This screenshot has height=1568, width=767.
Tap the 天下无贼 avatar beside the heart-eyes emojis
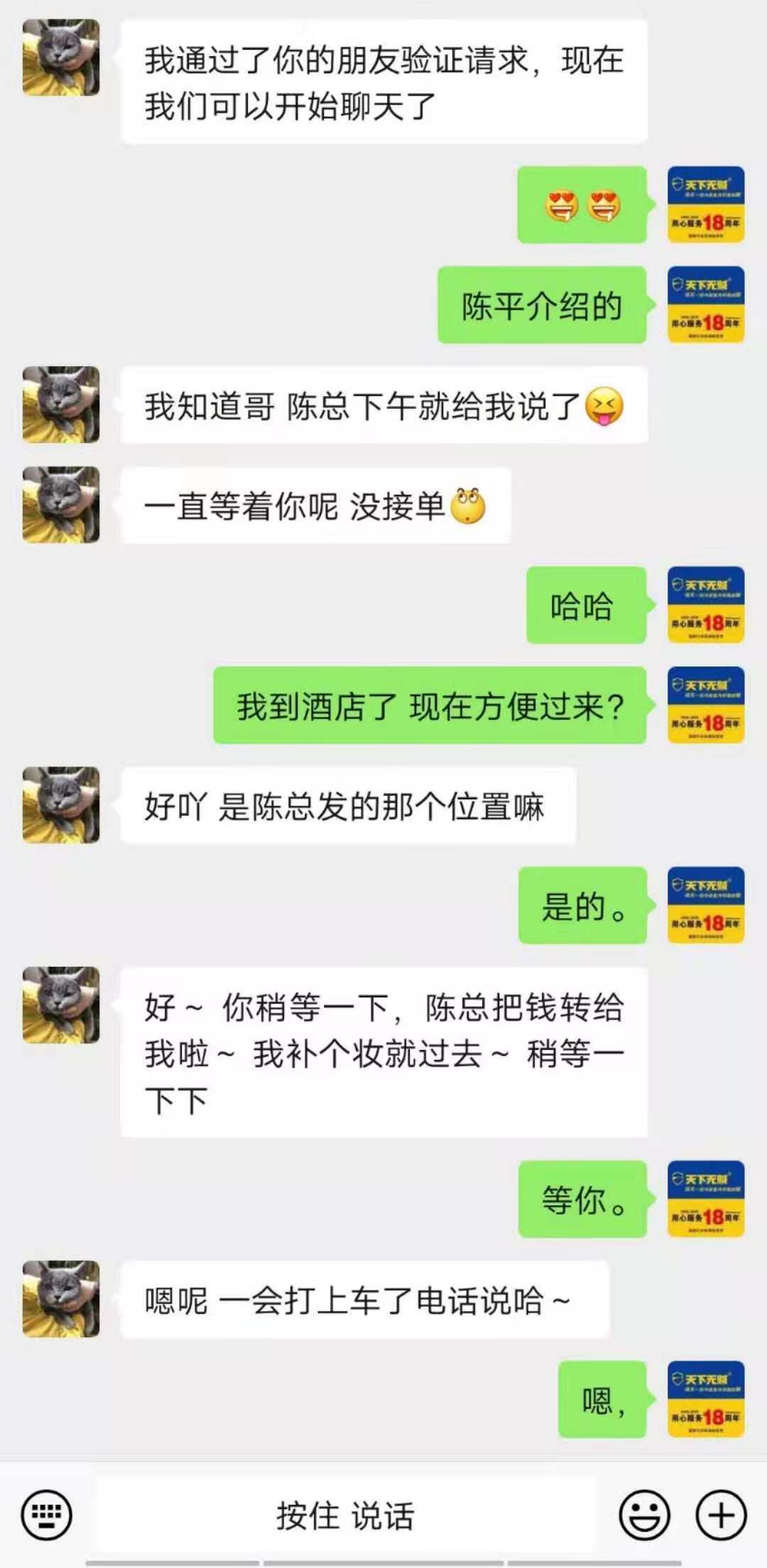707,206
